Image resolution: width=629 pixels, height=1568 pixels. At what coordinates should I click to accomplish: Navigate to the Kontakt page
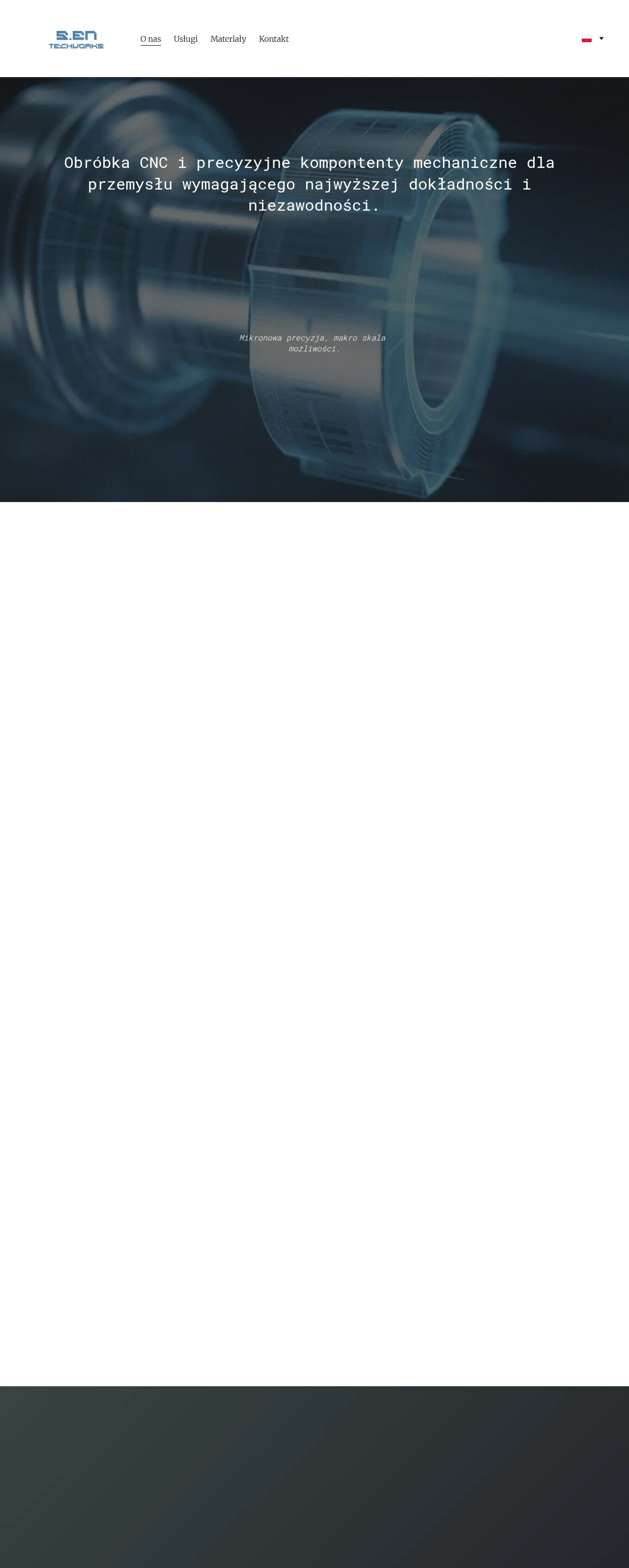click(x=273, y=39)
